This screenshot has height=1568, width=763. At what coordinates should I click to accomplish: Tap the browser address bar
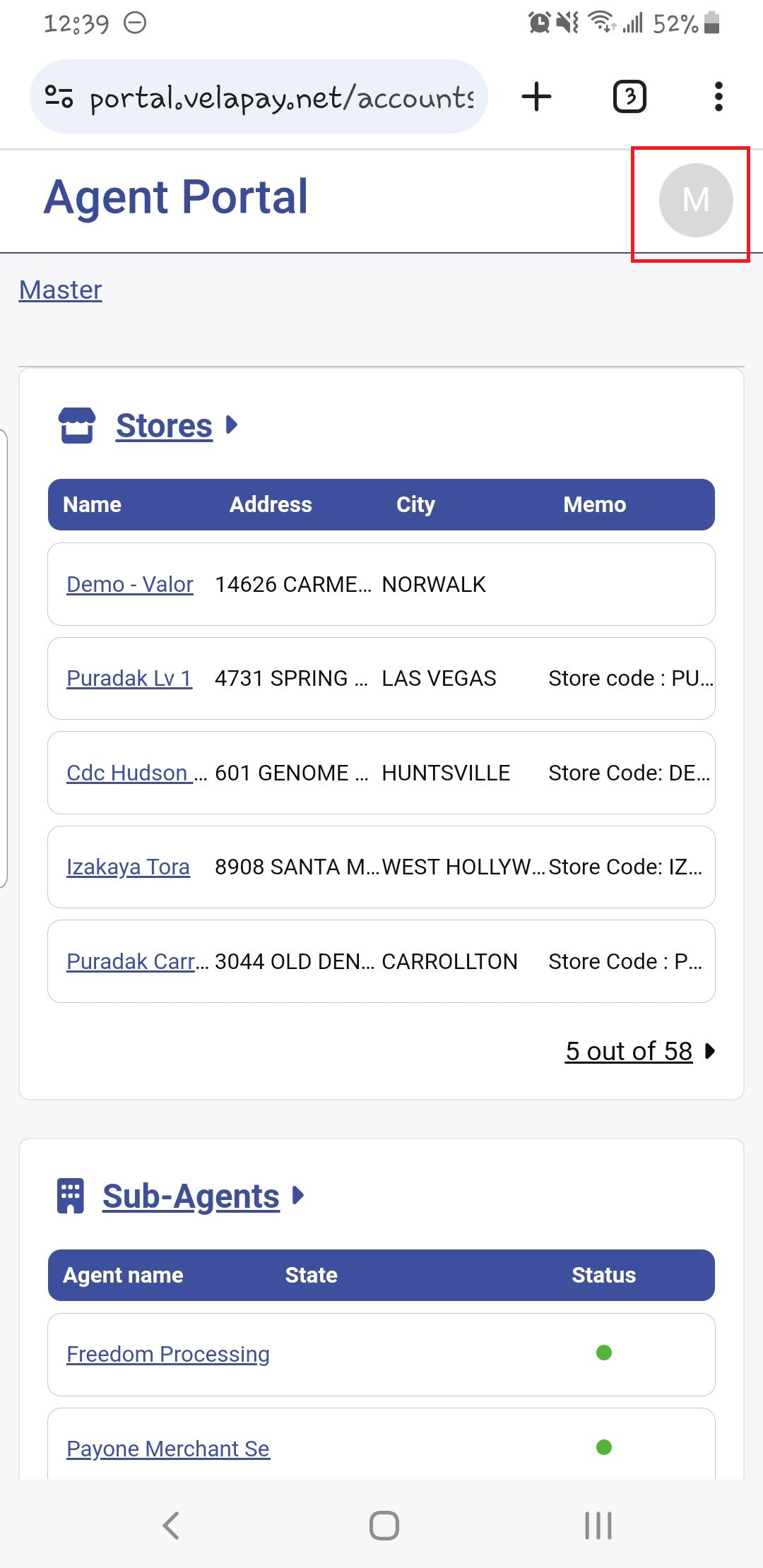click(x=259, y=97)
